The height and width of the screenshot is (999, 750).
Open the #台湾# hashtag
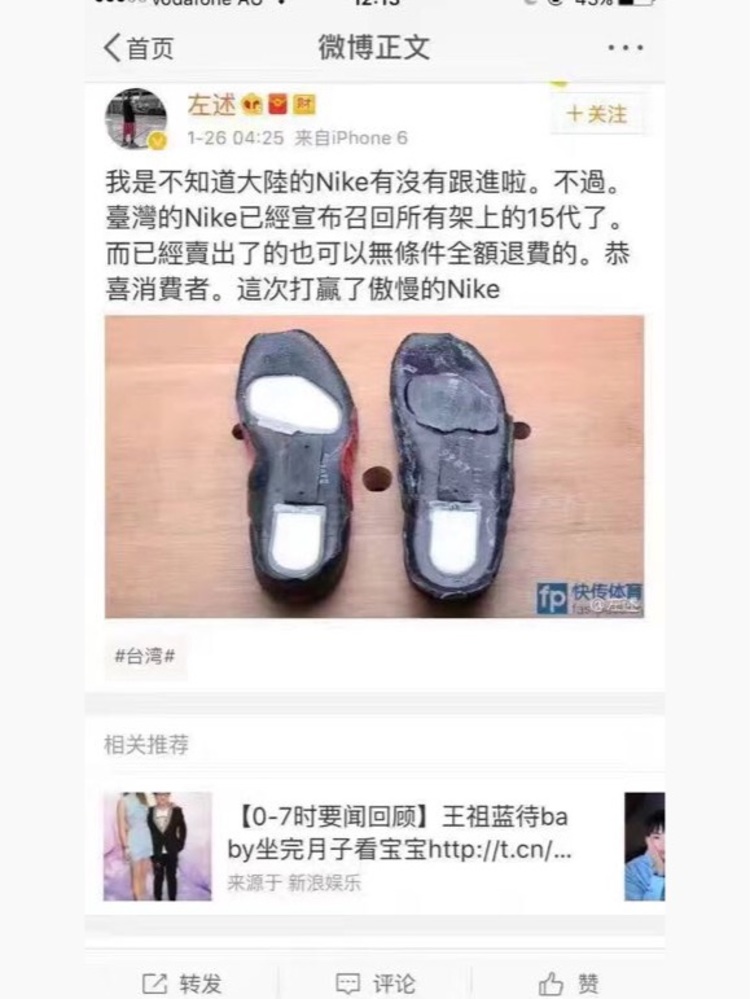[x=145, y=657]
